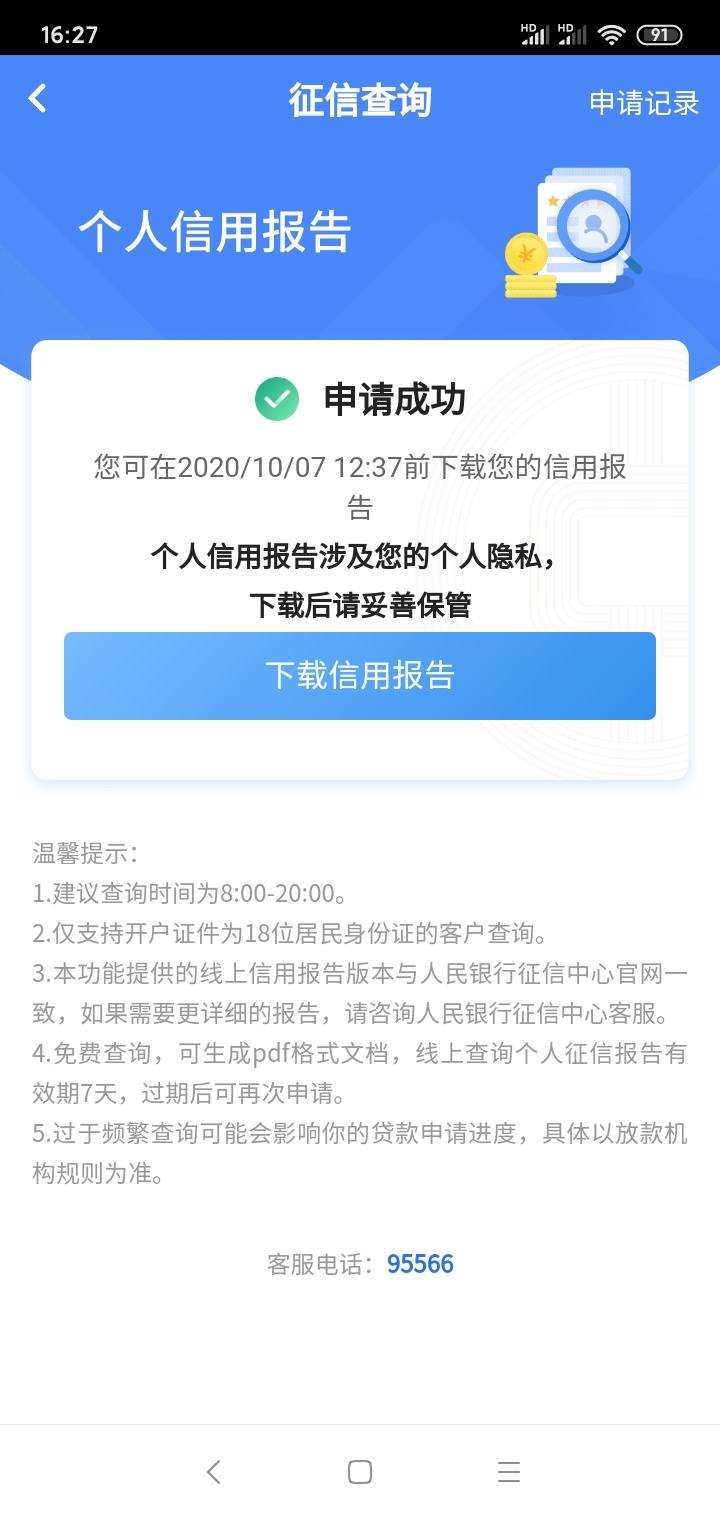This screenshot has height=1520, width=720.
Task: Tap the system home button
Action: tap(360, 1472)
